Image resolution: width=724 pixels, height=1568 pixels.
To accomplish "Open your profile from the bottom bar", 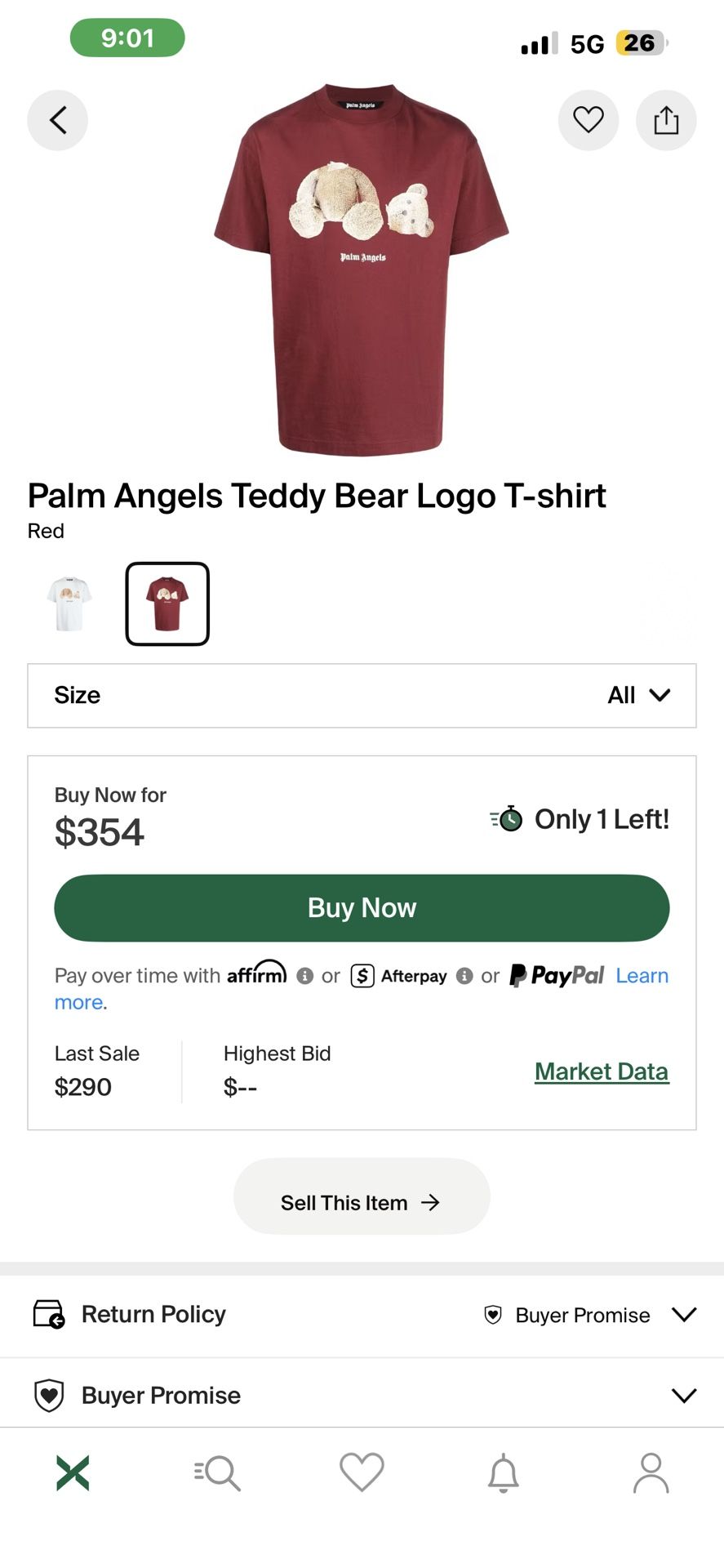I will (651, 1474).
